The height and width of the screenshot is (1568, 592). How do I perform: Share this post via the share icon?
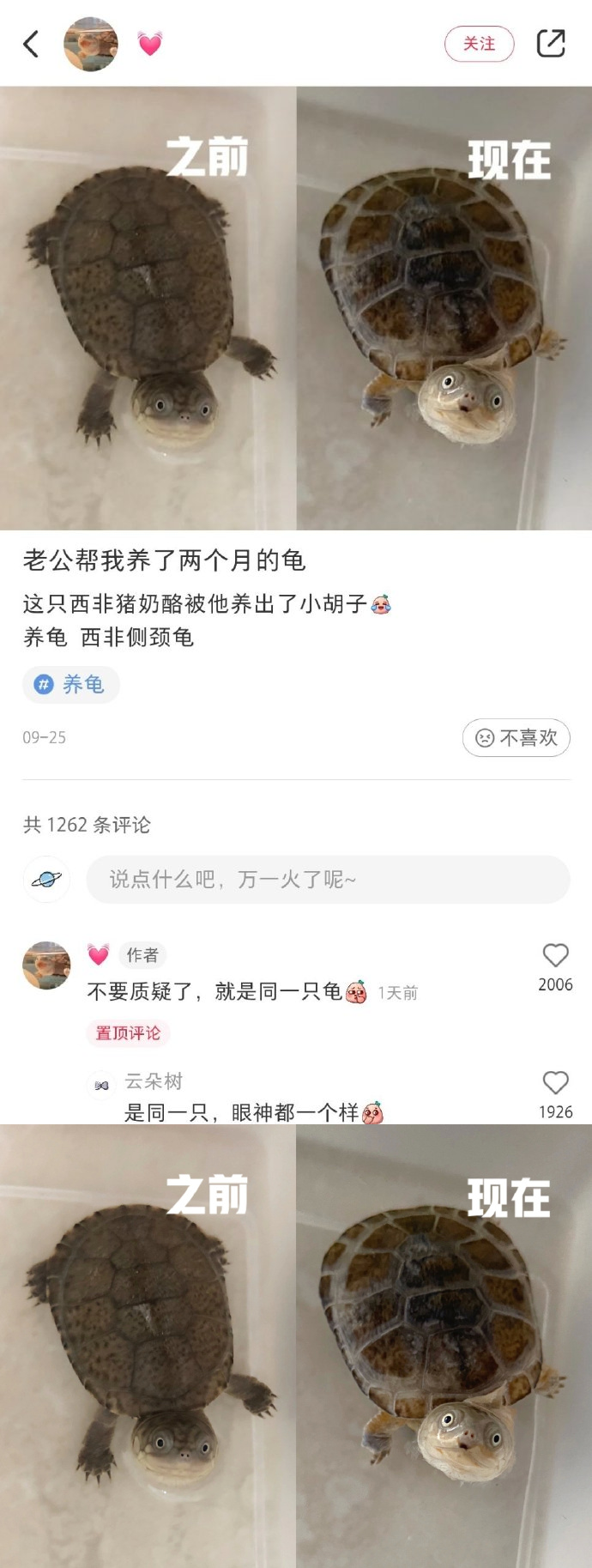tap(551, 44)
